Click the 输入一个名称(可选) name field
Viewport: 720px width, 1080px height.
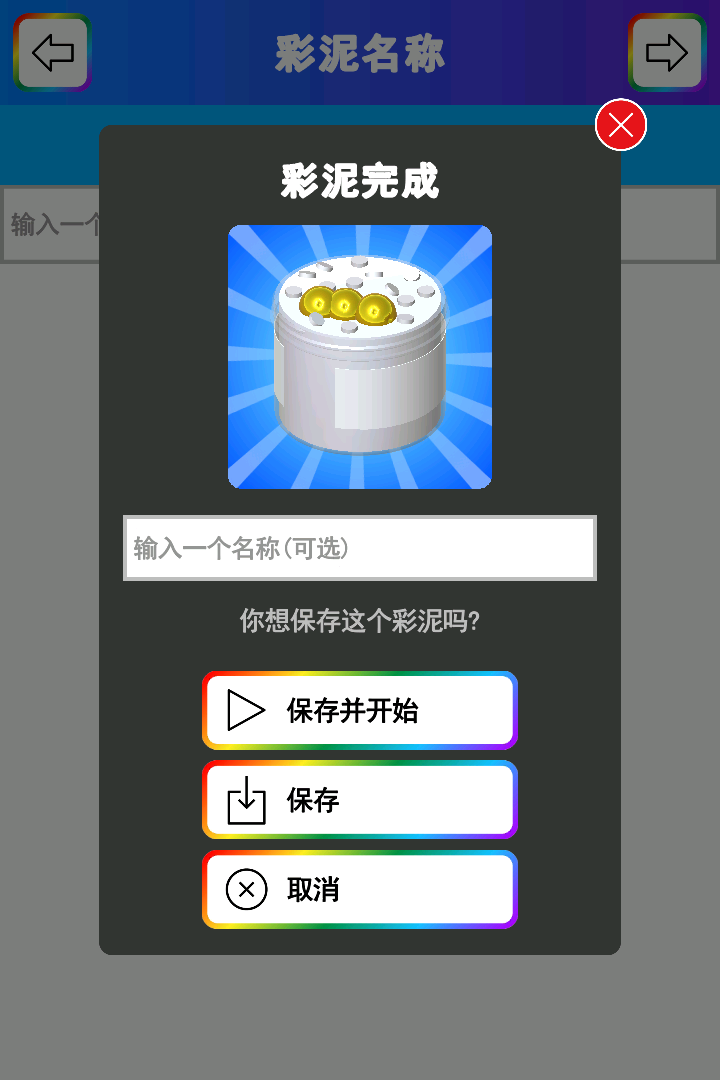(360, 547)
